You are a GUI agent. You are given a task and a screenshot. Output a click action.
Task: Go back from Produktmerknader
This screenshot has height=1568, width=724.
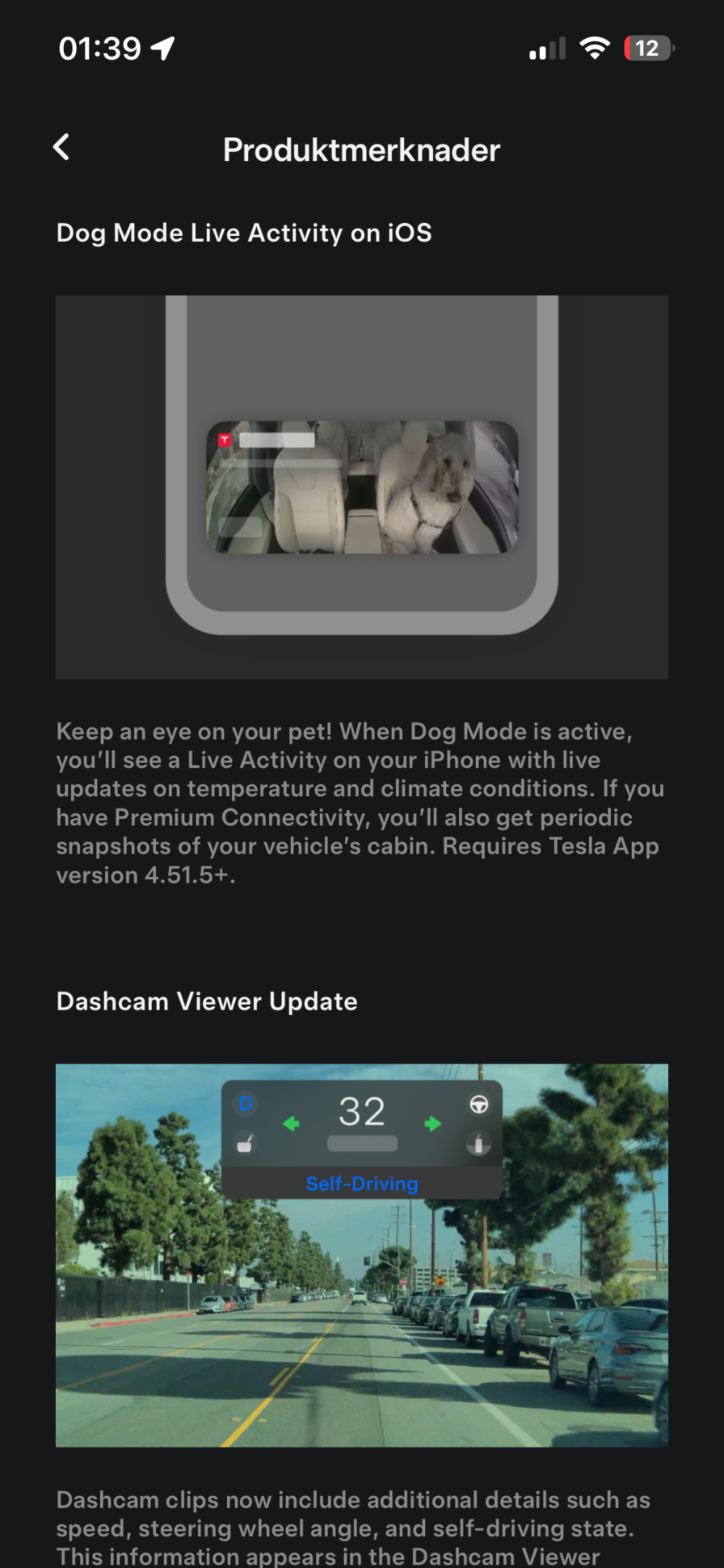click(x=62, y=147)
